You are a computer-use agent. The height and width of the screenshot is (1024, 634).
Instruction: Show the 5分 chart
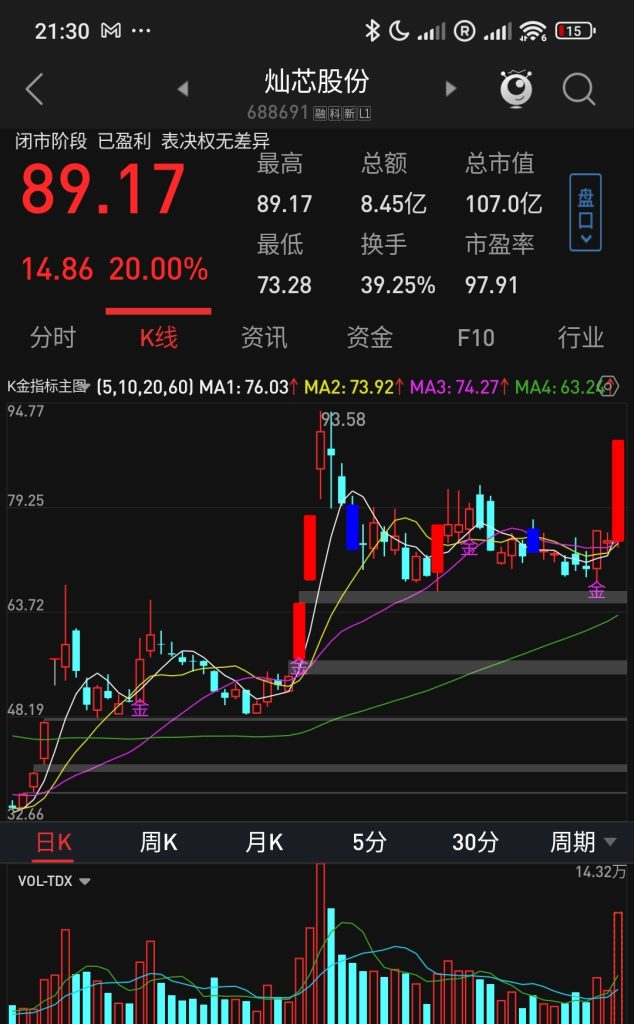pyautogui.click(x=369, y=842)
